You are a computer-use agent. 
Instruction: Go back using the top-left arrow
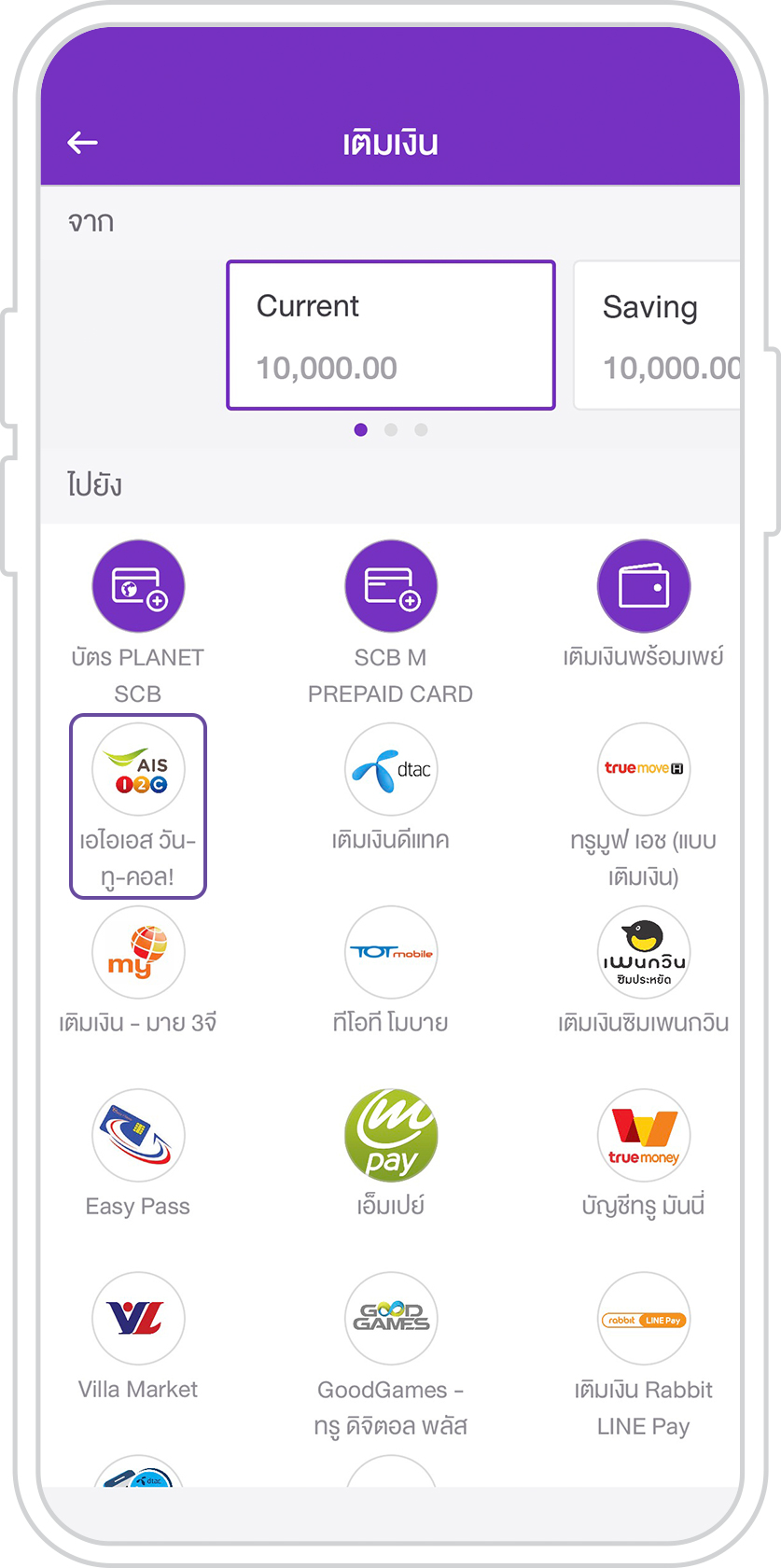pos(83,143)
